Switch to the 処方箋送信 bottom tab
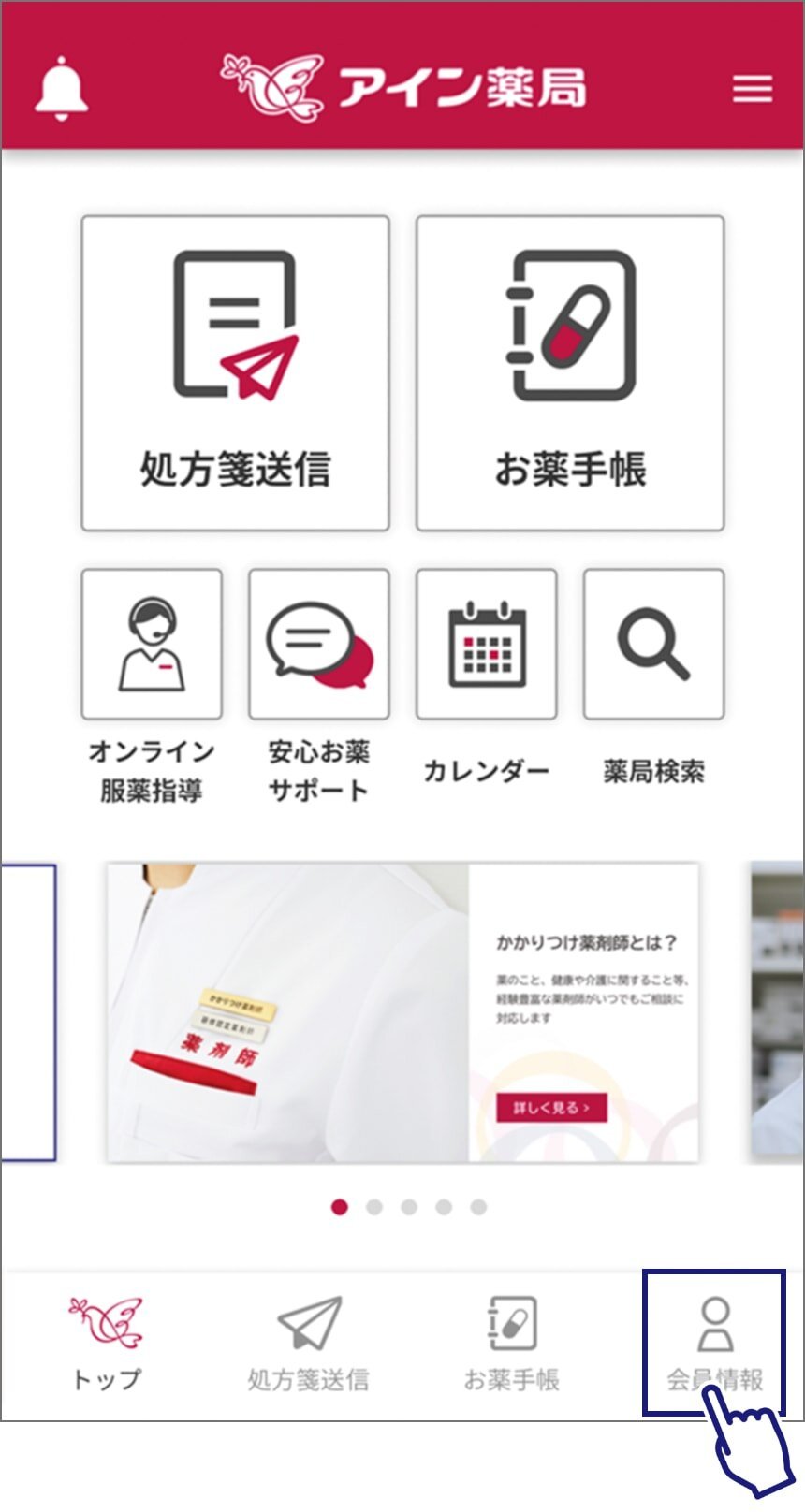The height and width of the screenshot is (1512, 805). 309,1343
